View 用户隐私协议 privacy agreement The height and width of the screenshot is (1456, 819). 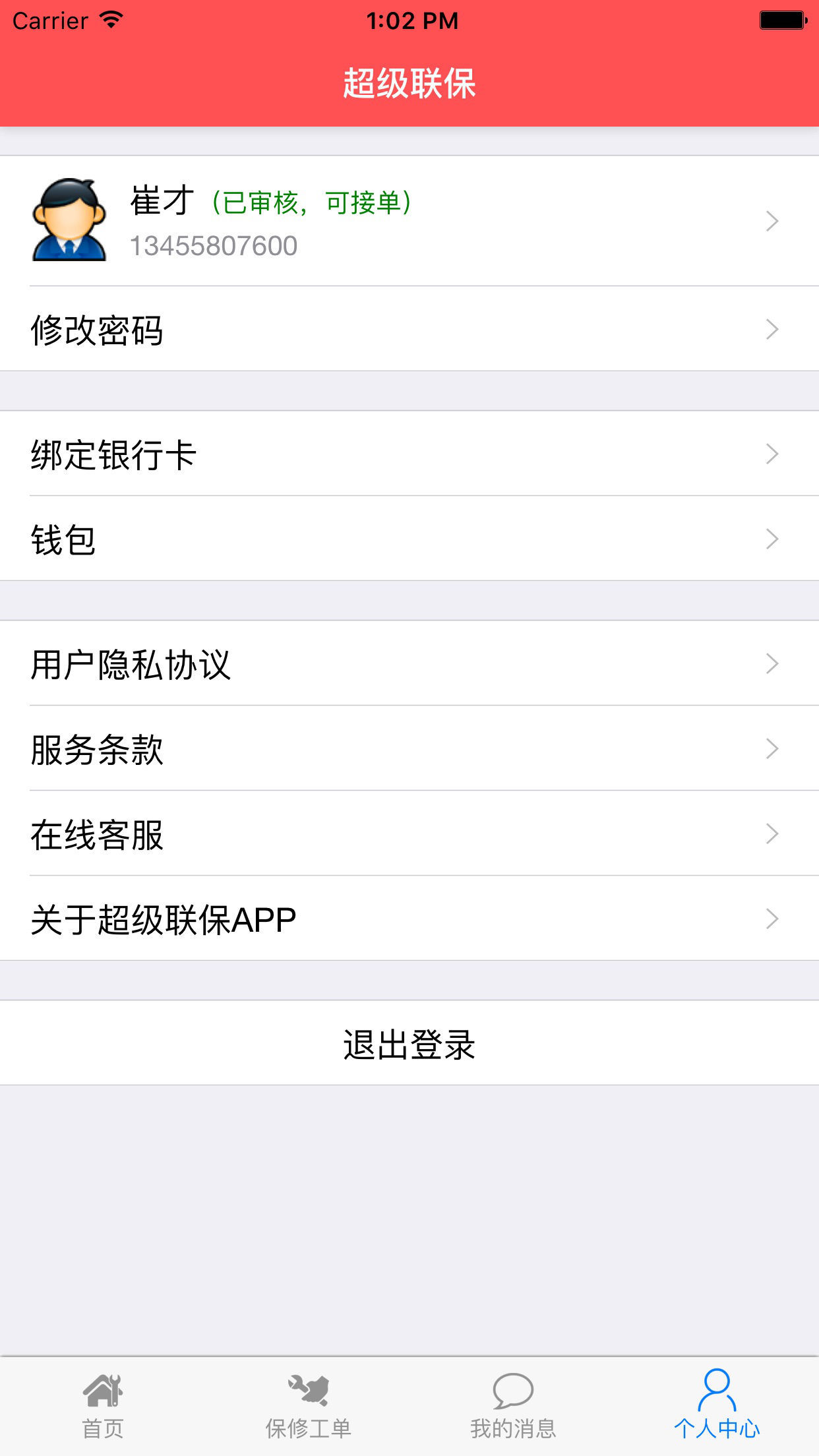[409, 663]
